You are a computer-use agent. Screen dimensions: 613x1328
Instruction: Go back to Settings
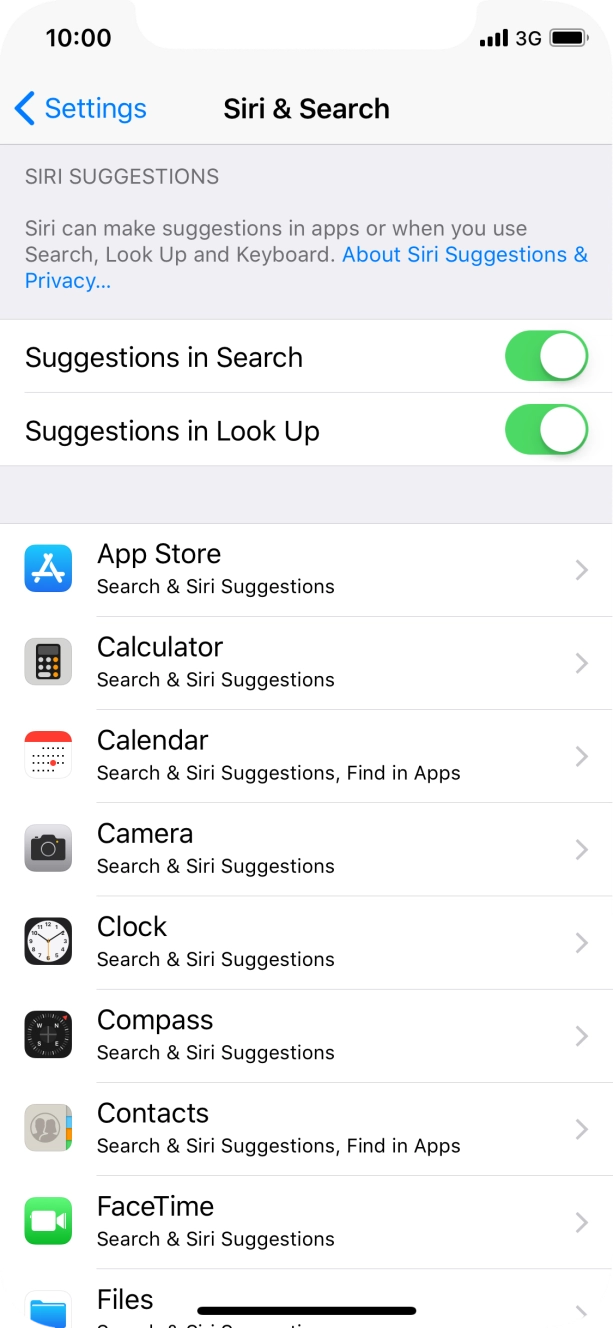[81, 109]
